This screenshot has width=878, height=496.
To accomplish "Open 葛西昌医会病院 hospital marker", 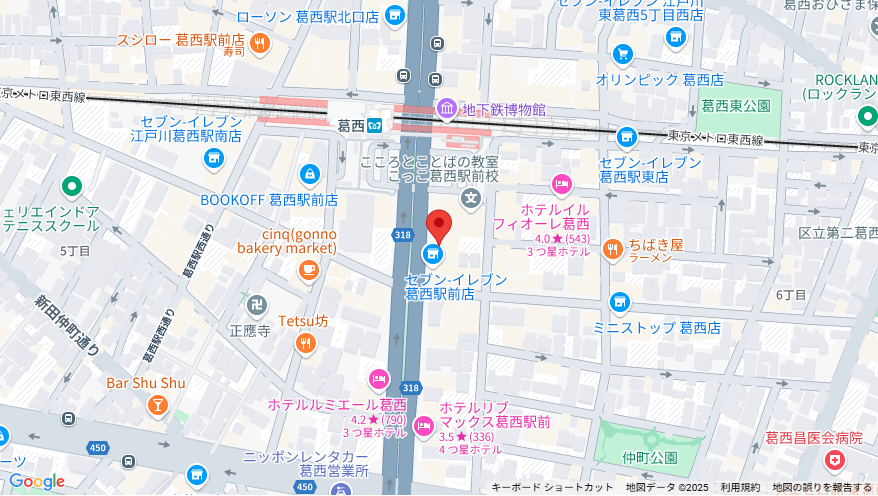I will coord(833,460).
